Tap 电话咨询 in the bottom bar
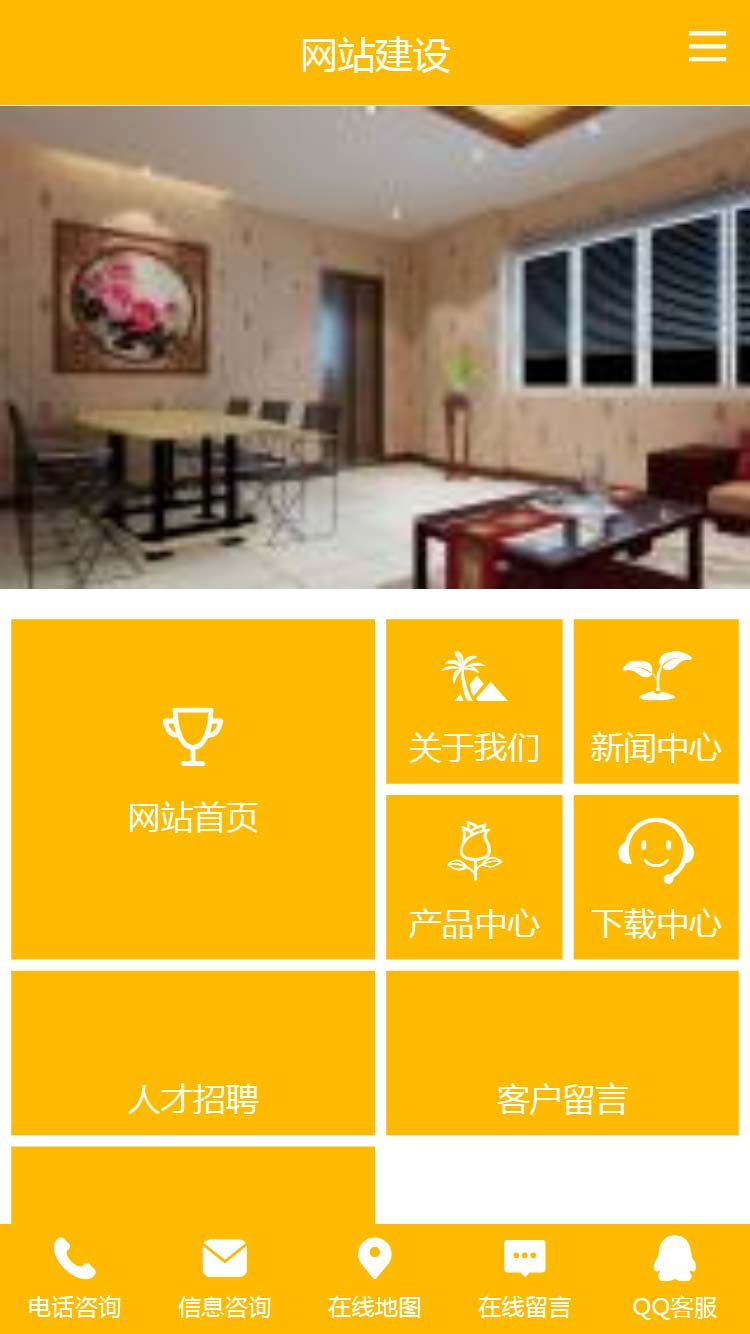Image resolution: width=750 pixels, height=1334 pixels. click(x=75, y=1278)
